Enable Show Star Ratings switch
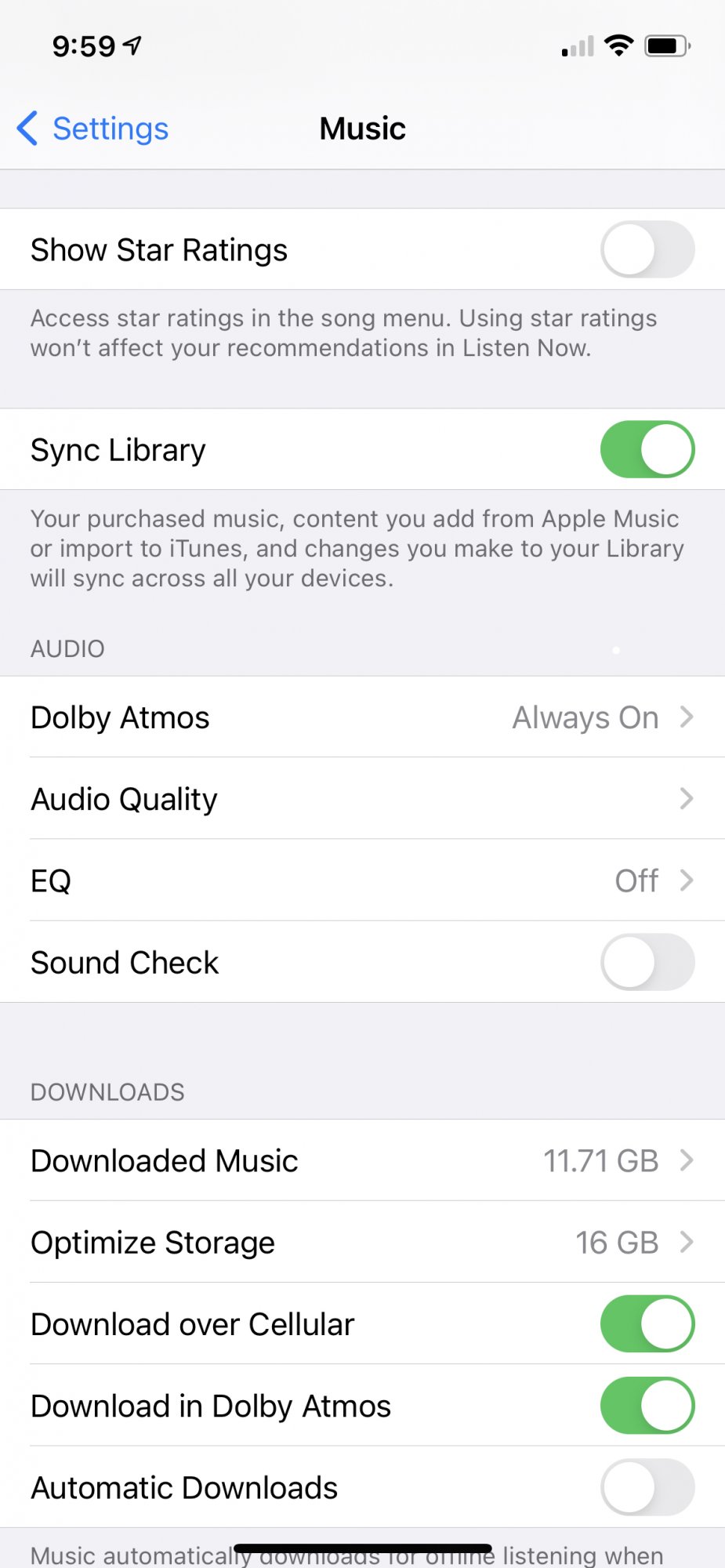This screenshot has width=725, height=1568. [647, 249]
